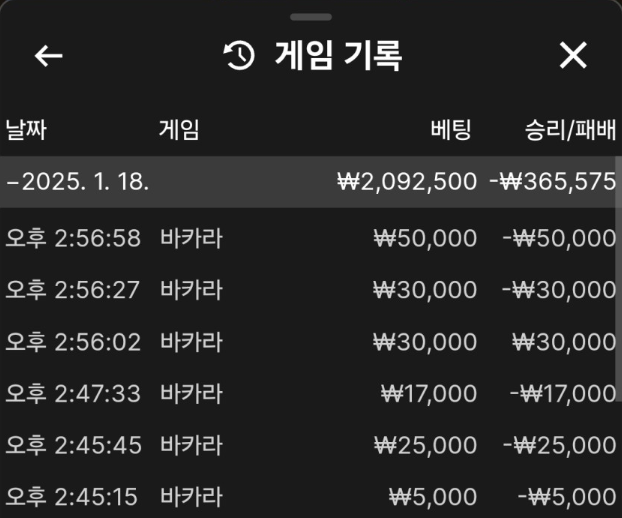Close the 게임 기록 panel
Viewport: 622px width, 518px height.
click(573, 56)
